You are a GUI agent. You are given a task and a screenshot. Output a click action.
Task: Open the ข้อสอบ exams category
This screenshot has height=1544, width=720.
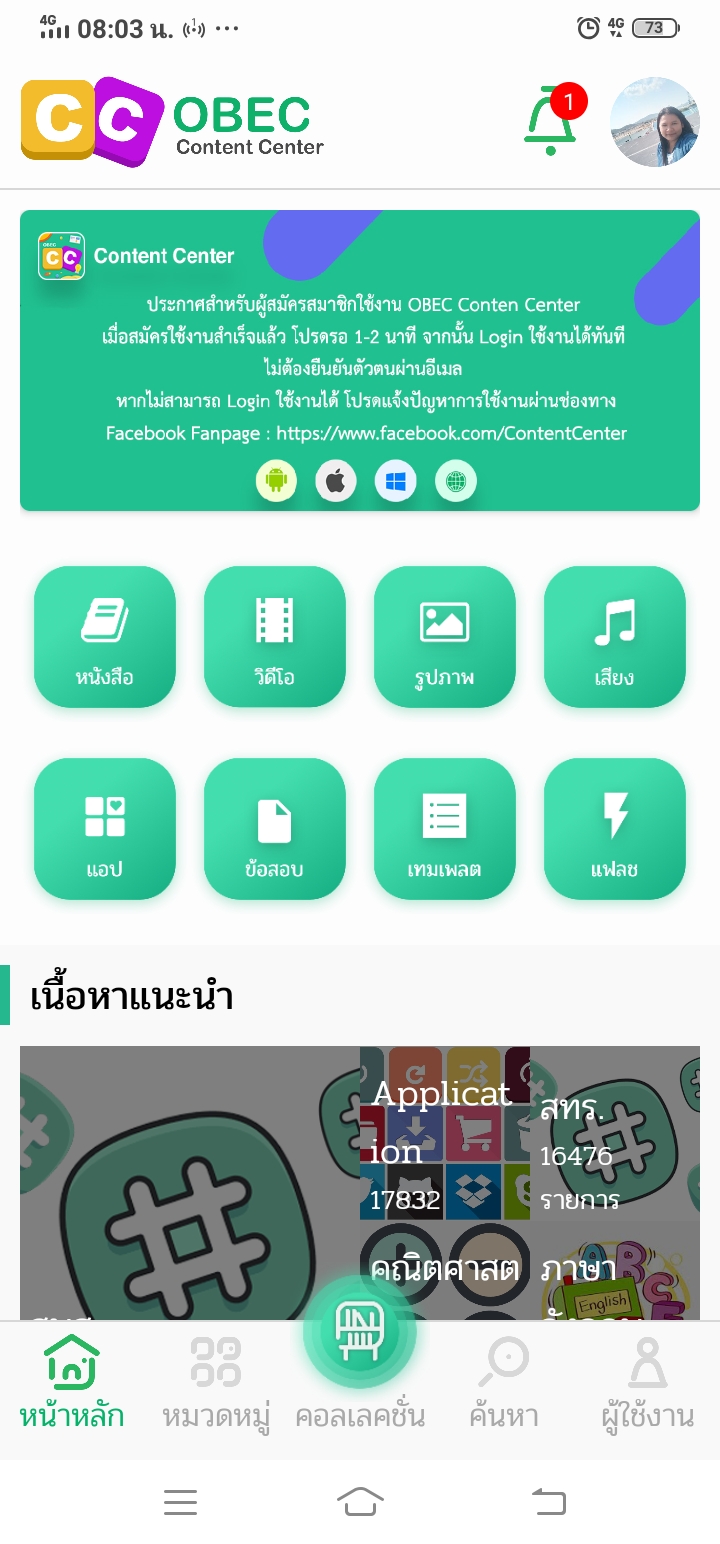(x=275, y=829)
